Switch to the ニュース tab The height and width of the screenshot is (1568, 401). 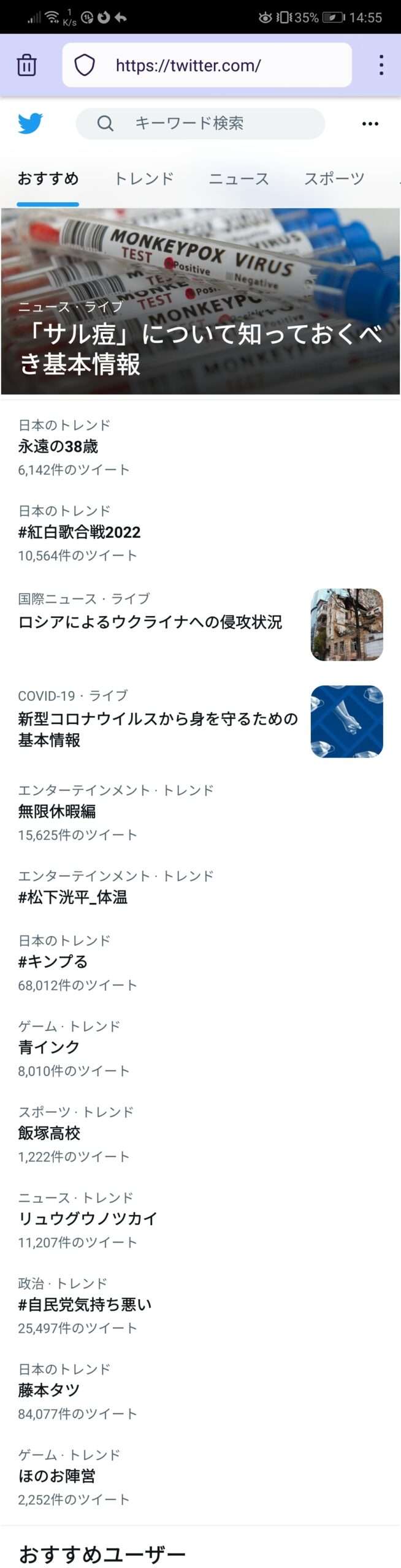coord(239,179)
